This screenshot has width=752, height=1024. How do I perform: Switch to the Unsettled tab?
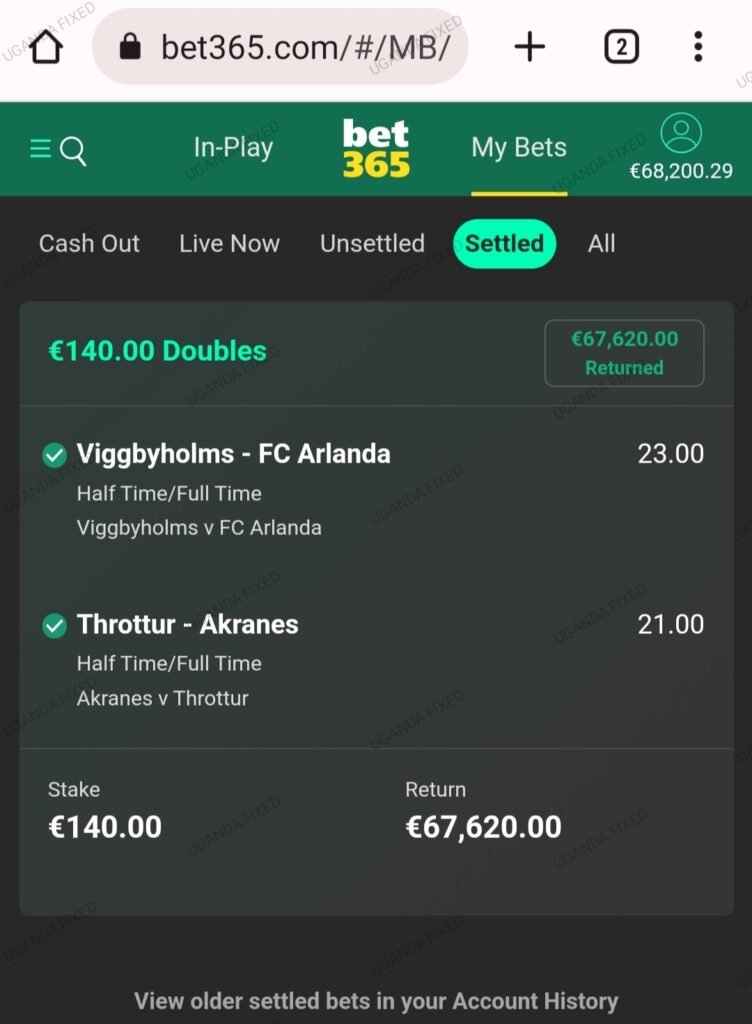371,243
